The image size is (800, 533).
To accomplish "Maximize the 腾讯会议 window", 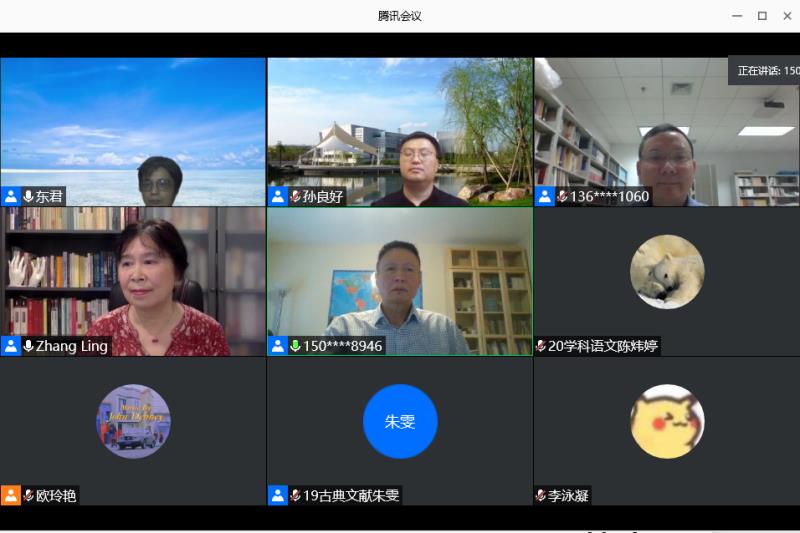I will (x=762, y=15).
